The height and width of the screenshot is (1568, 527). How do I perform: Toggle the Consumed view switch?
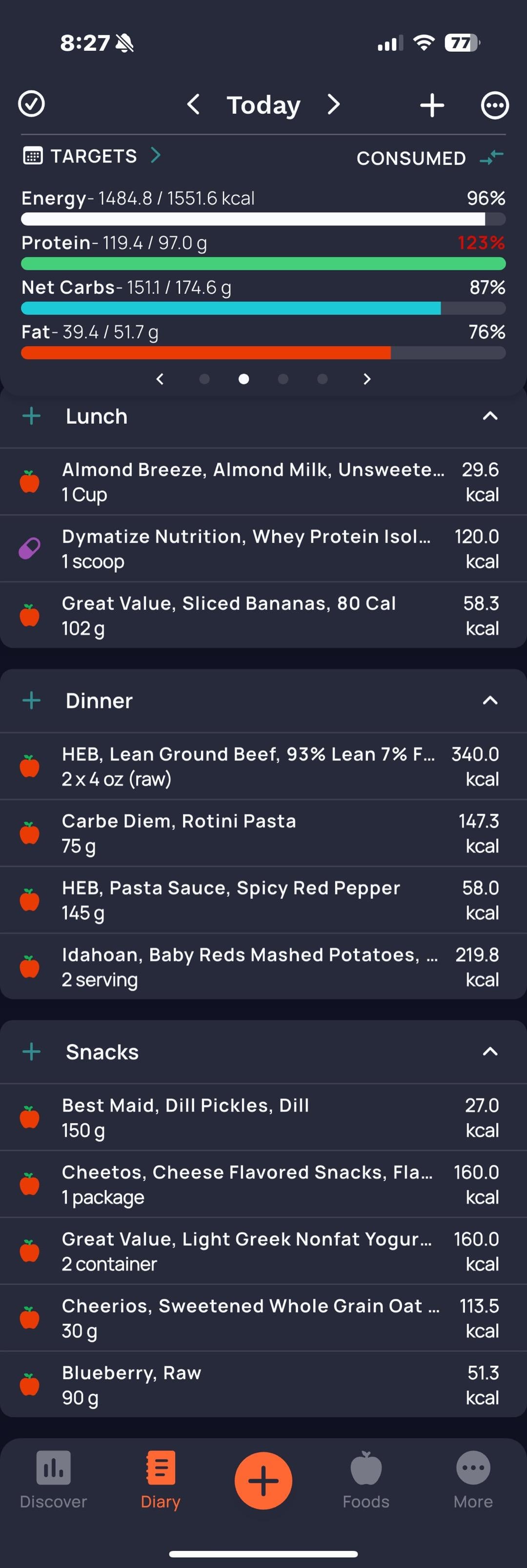(x=491, y=157)
